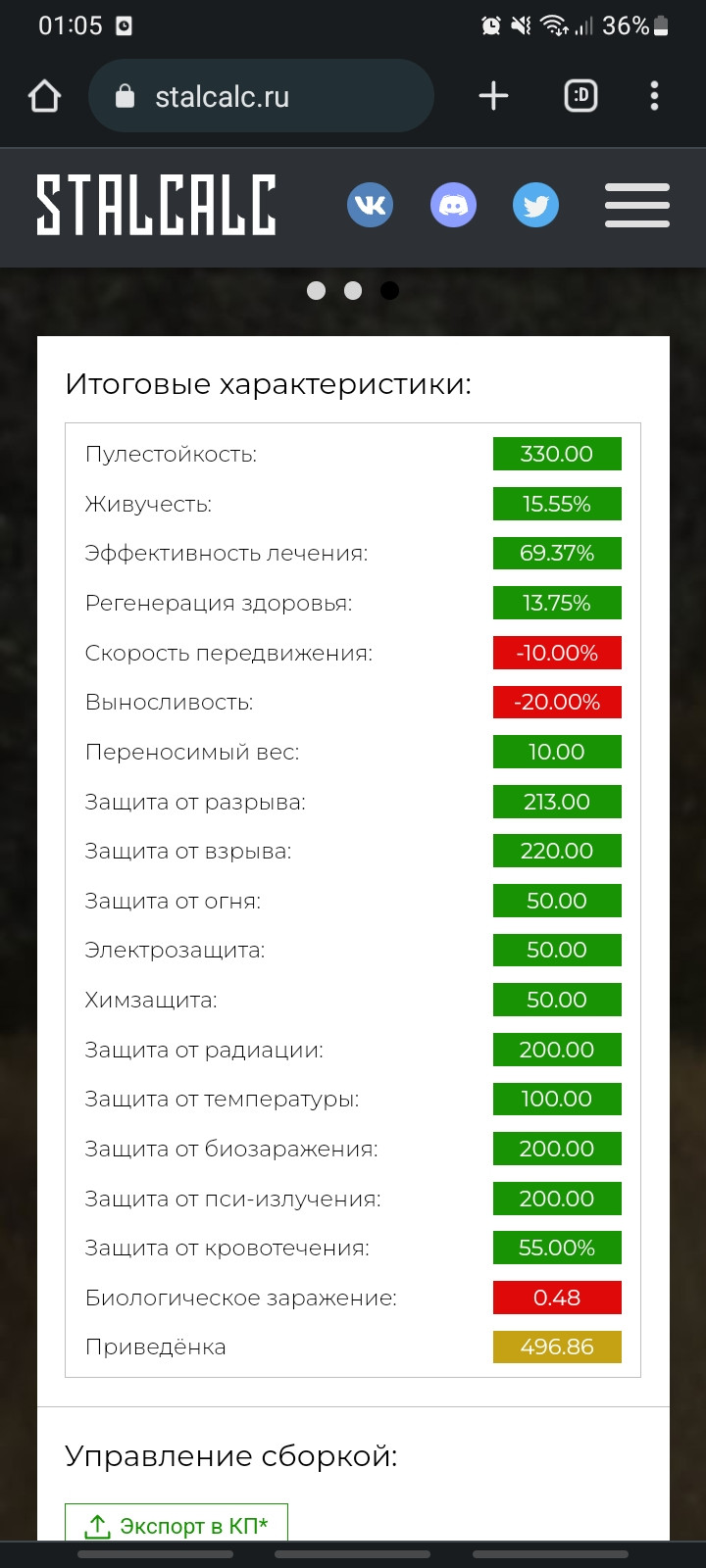706x1568 pixels.
Task: Open the browser overflow menu
Action: click(x=654, y=96)
